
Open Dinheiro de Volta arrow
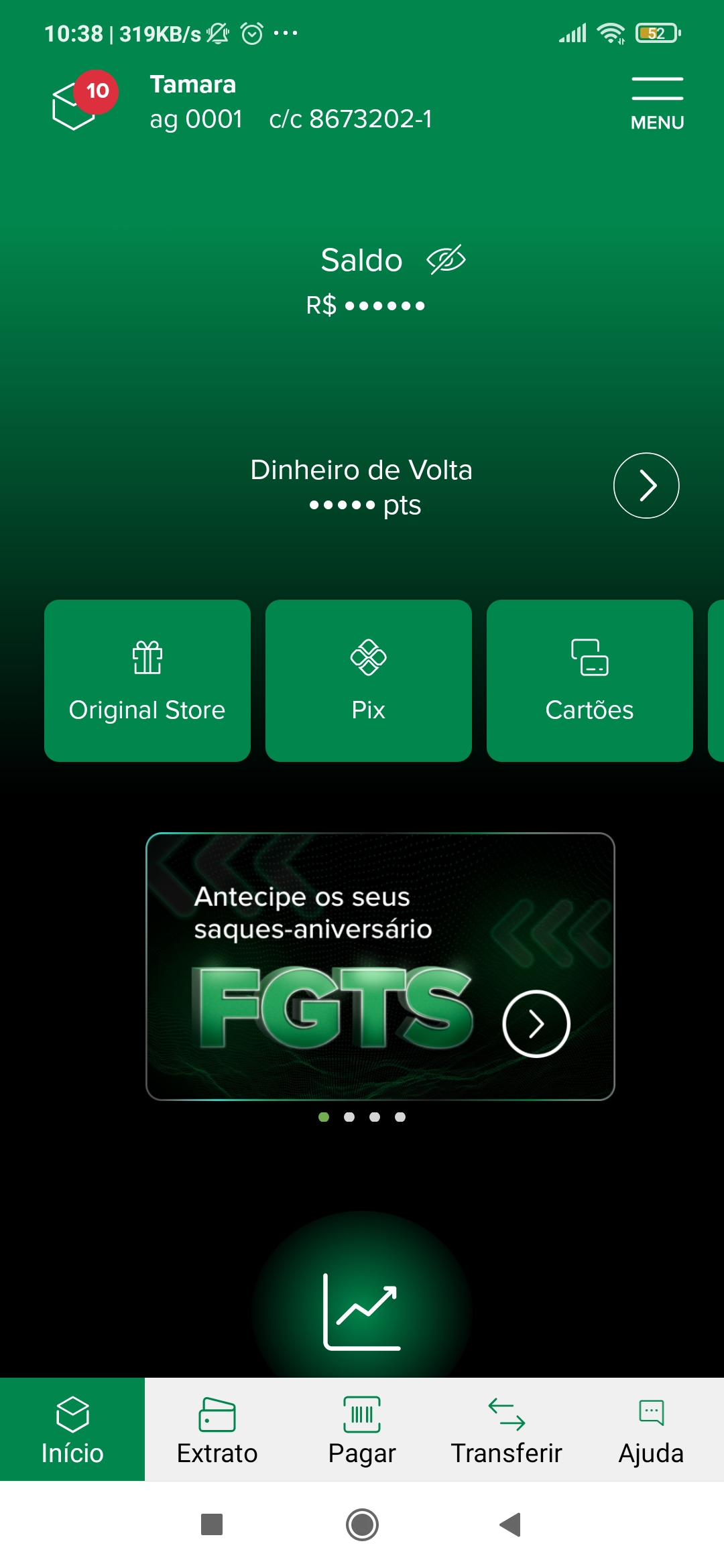click(646, 486)
